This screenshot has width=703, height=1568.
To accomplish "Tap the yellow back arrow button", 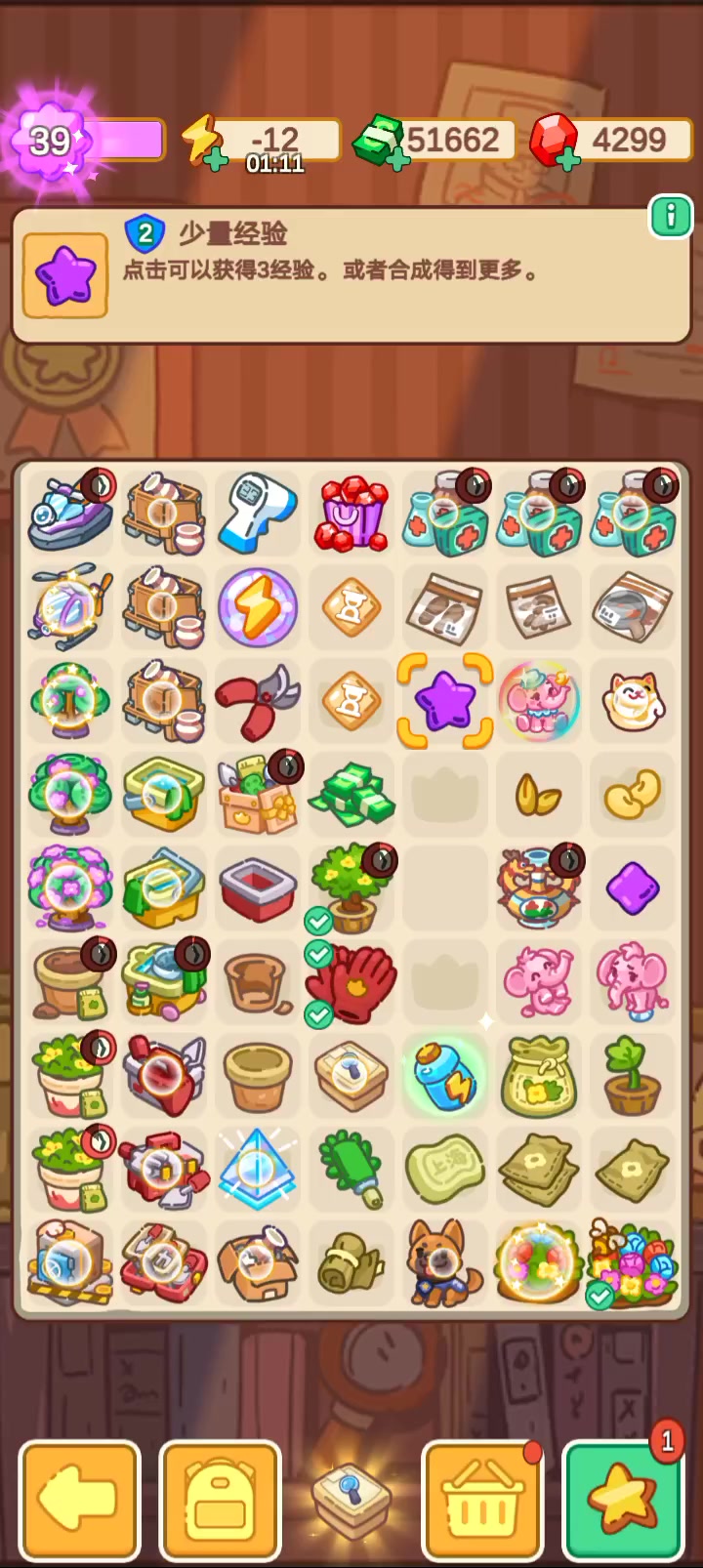I will (x=80, y=1501).
